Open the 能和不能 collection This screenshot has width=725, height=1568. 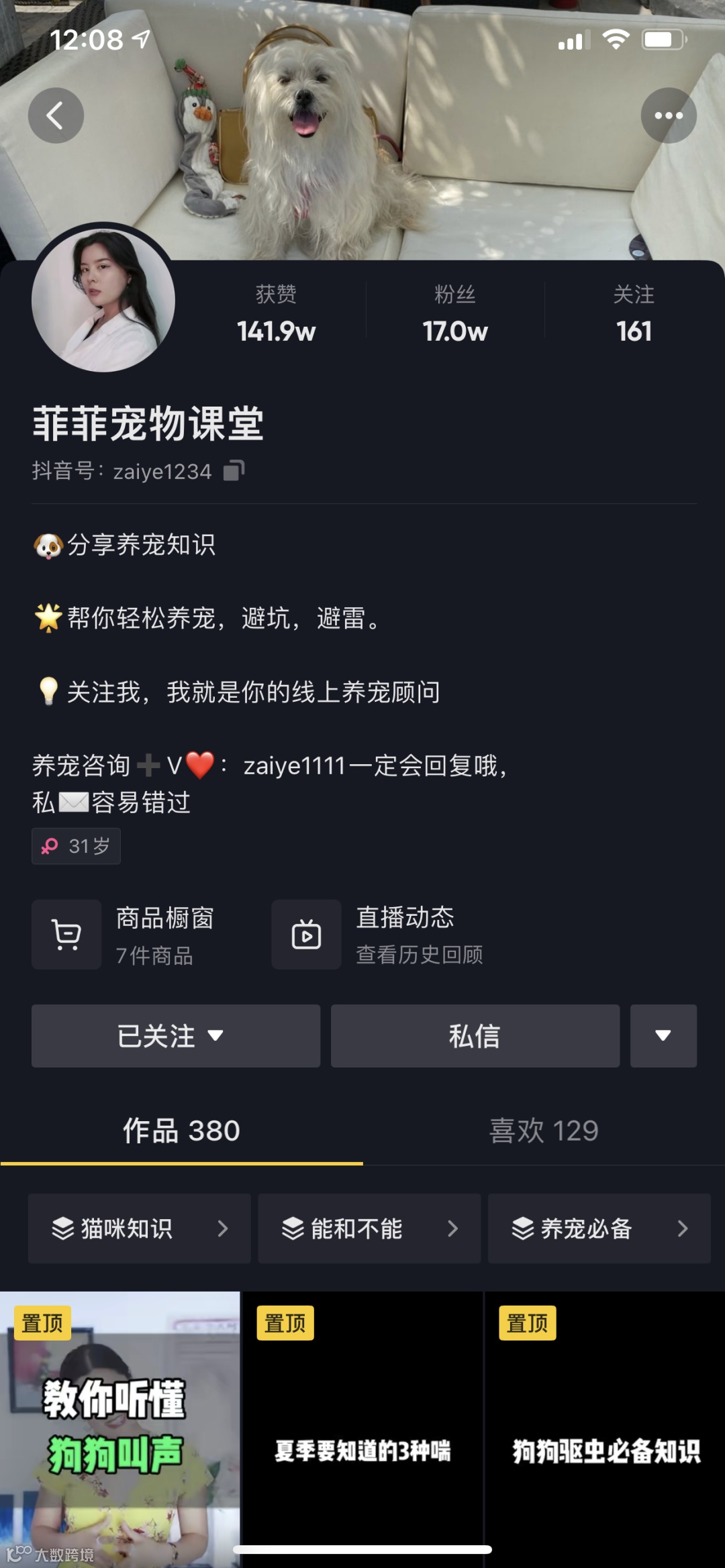(x=369, y=1229)
